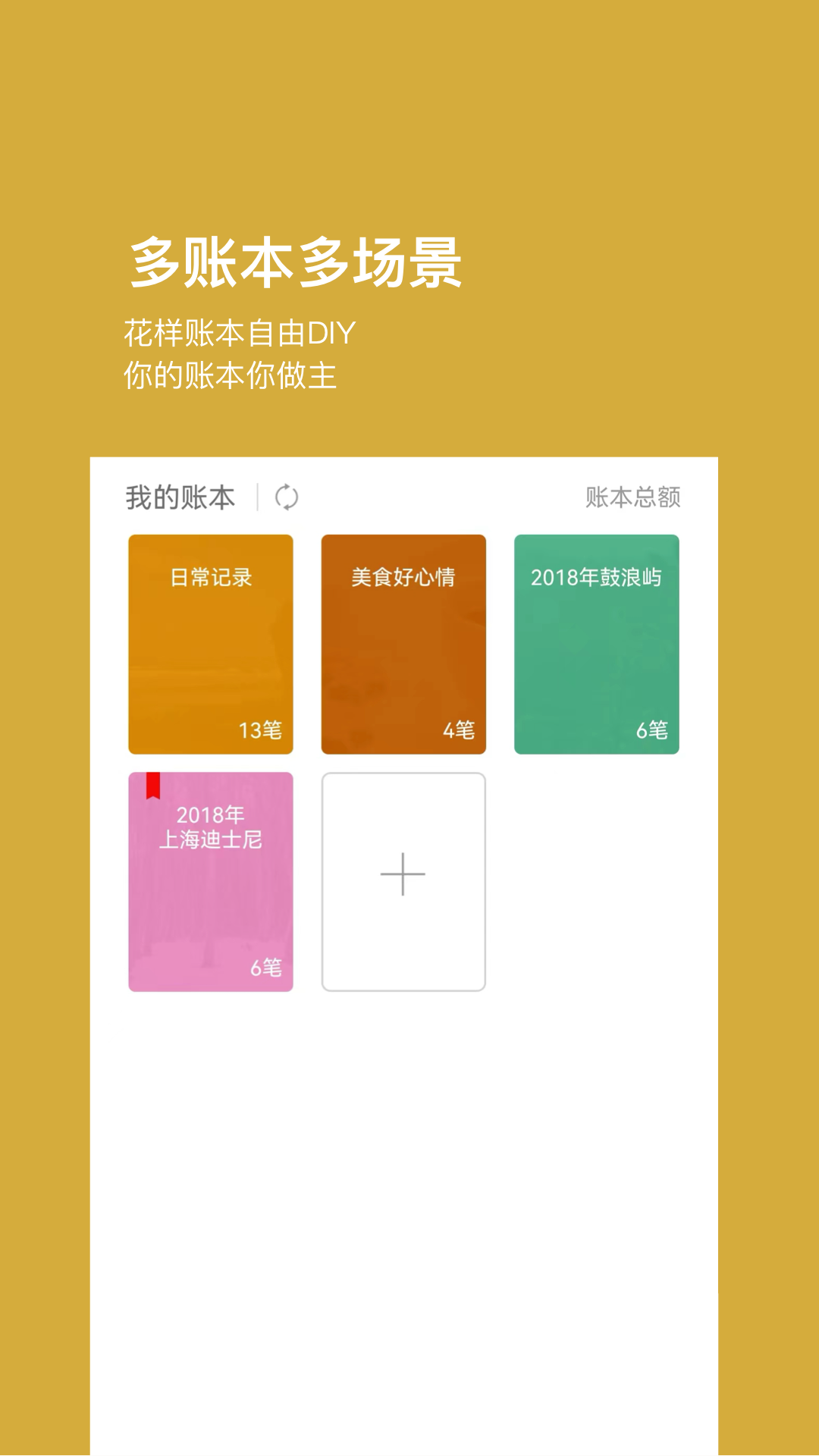
Task: Open the 日常记录 daily record ledger
Action: click(210, 645)
